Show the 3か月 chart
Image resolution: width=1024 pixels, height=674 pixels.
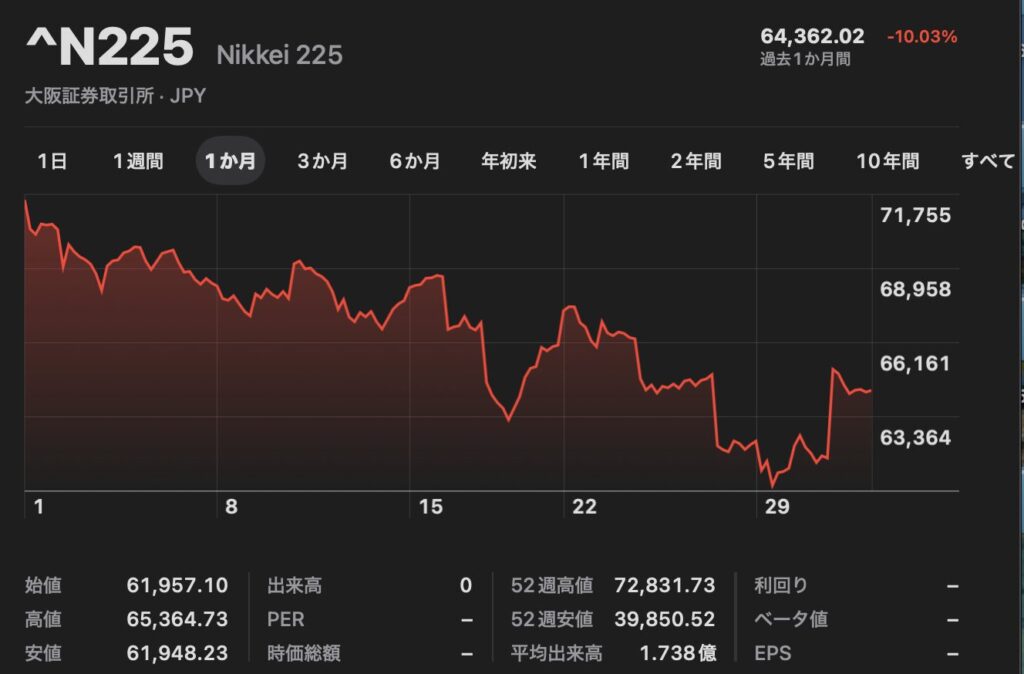click(323, 161)
